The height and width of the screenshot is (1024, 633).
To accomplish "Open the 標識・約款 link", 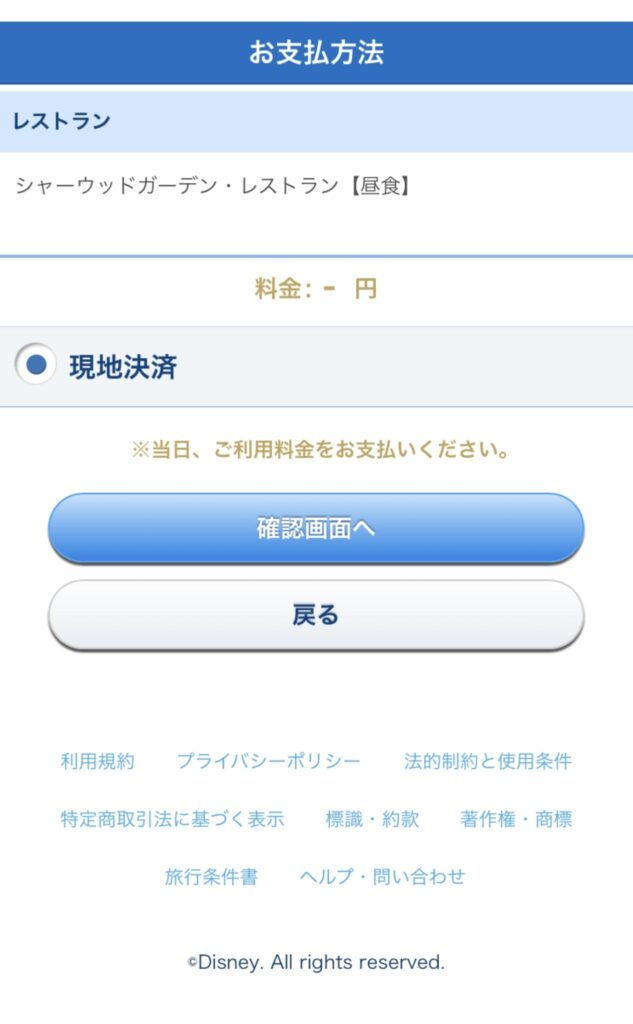I will click(x=372, y=819).
